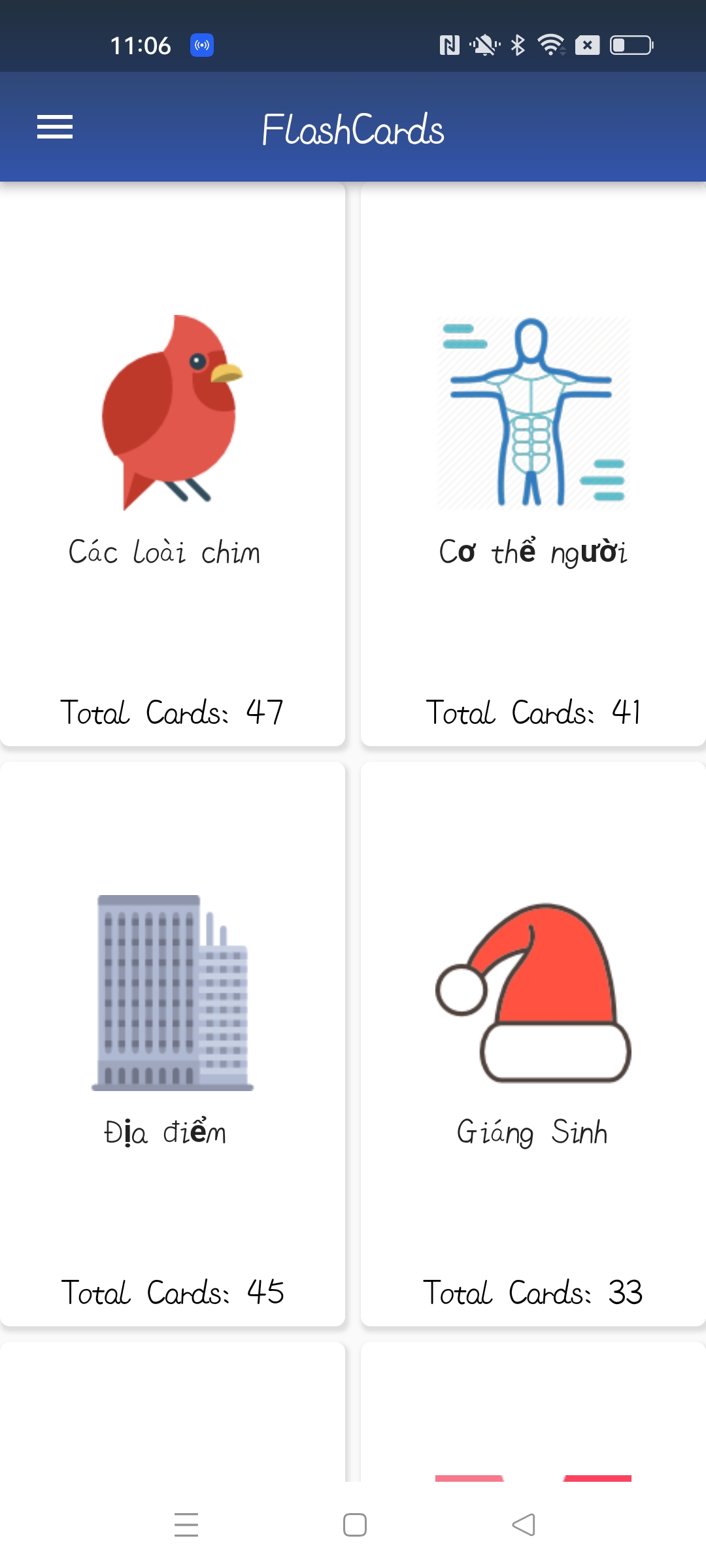706x1568 pixels.
Task: Tap the battery indicator in the status bar
Action: (x=630, y=44)
